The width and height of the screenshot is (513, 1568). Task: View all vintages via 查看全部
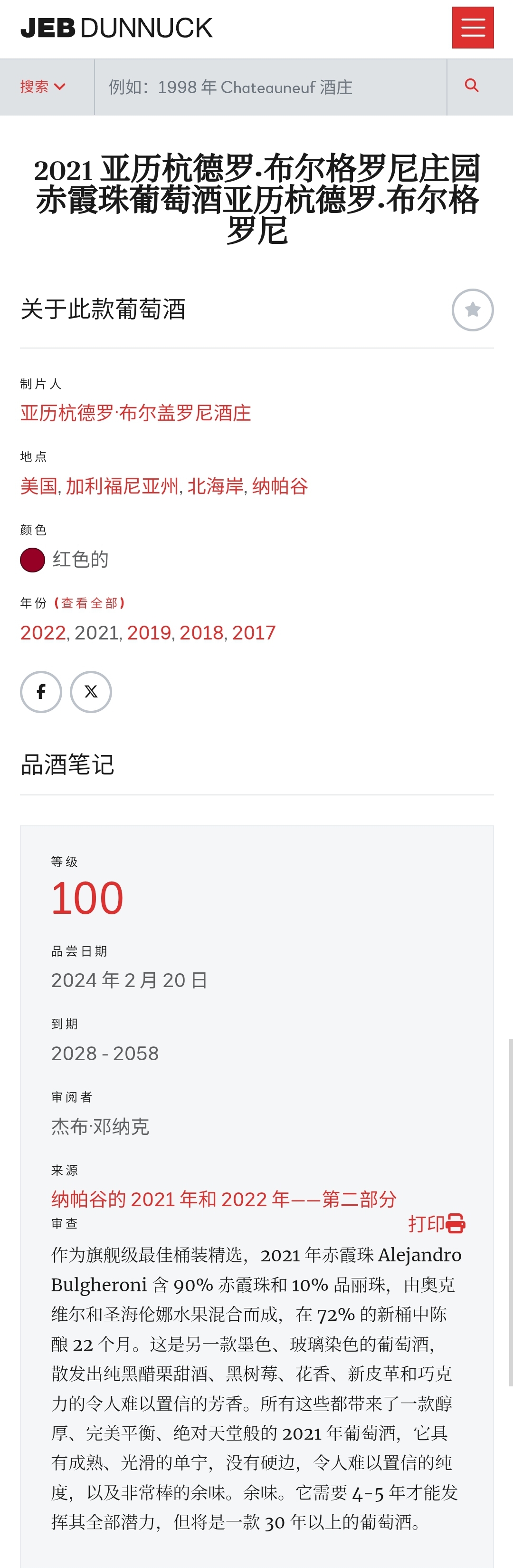90,603
